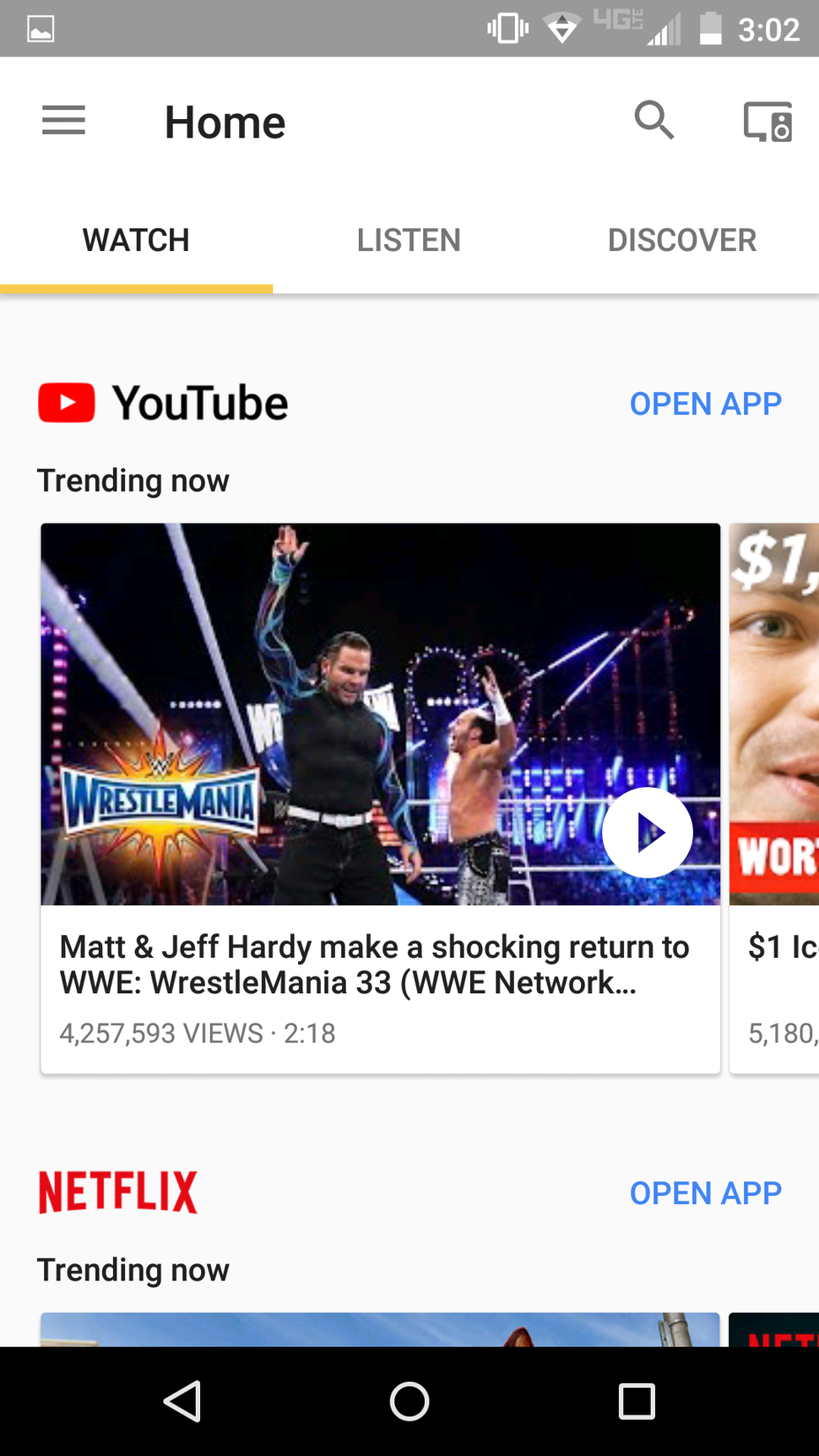Viewport: 819px width, 1456px height.
Task: Open the hamburger navigation menu
Action: [x=64, y=121]
